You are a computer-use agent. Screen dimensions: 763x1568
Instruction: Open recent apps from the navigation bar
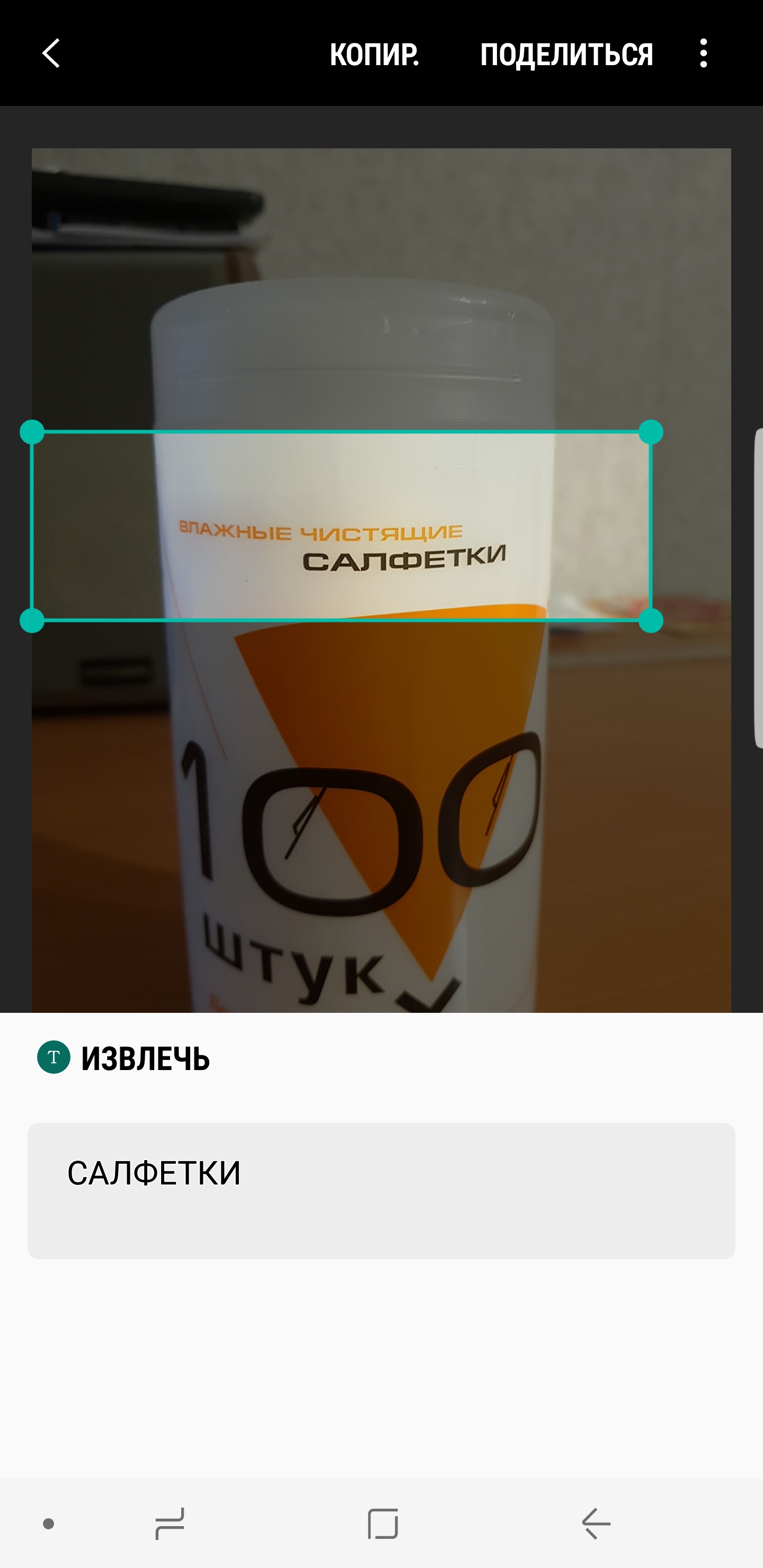(x=170, y=1524)
